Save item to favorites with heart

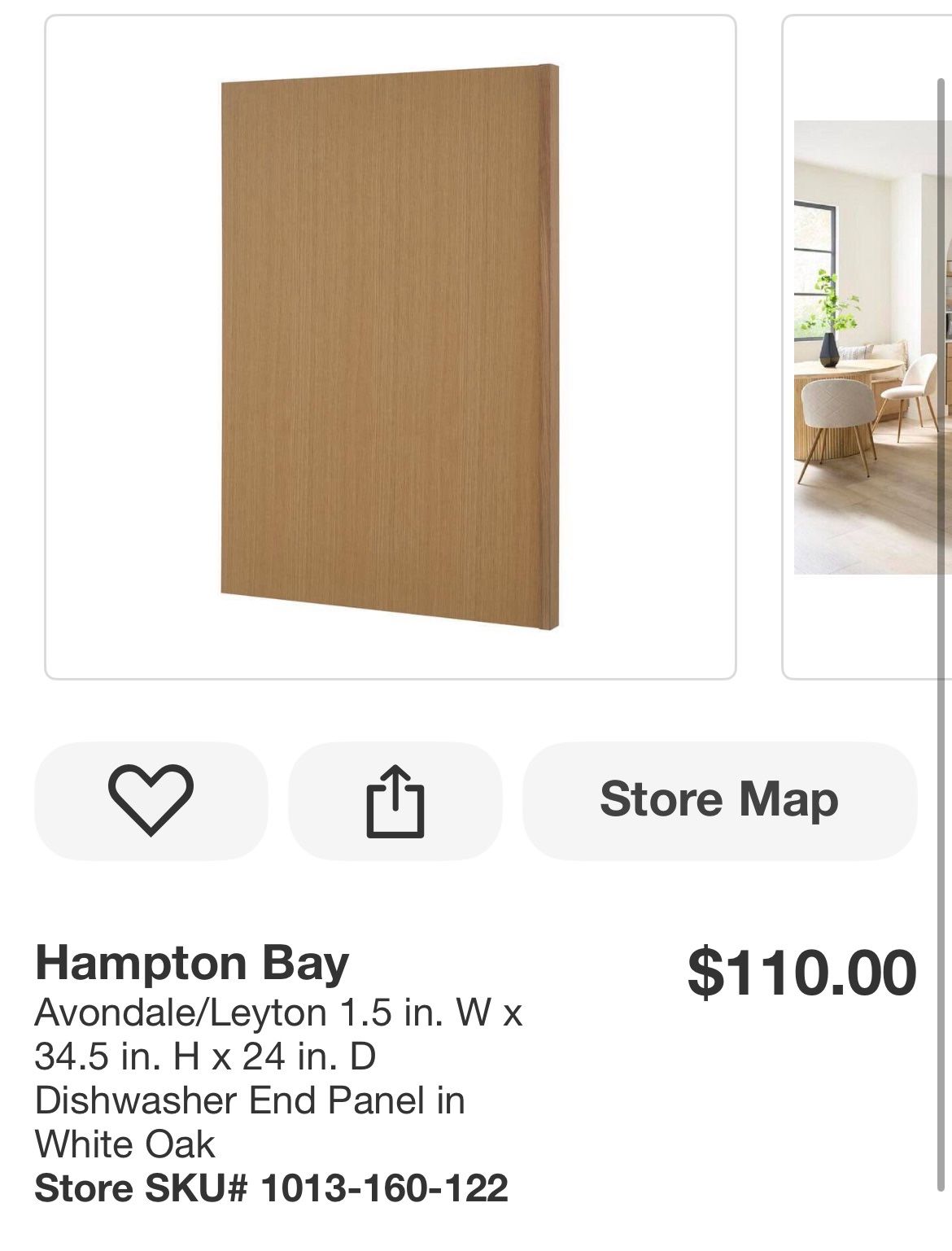[x=151, y=800]
